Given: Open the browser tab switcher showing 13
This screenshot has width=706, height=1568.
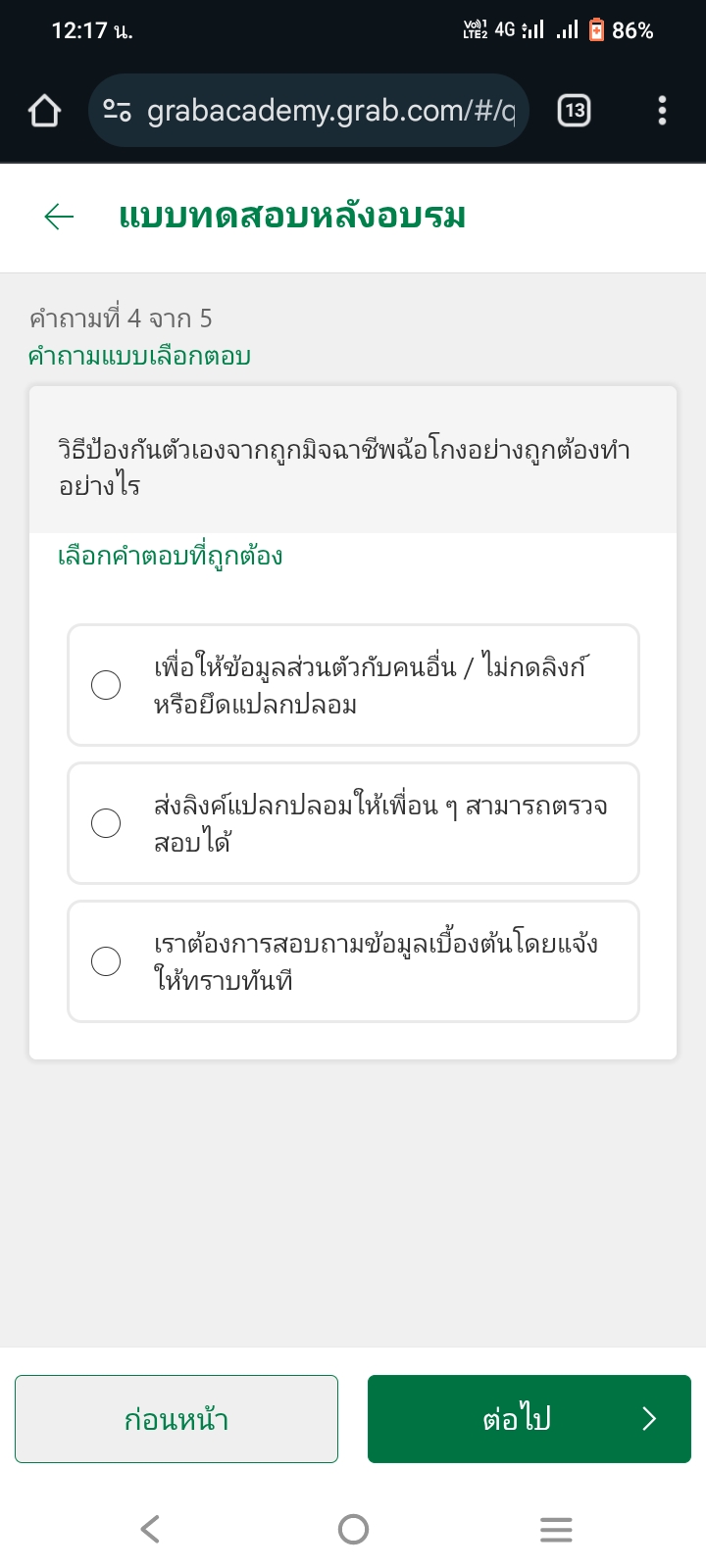Looking at the screenshot, I should point(575,111).
